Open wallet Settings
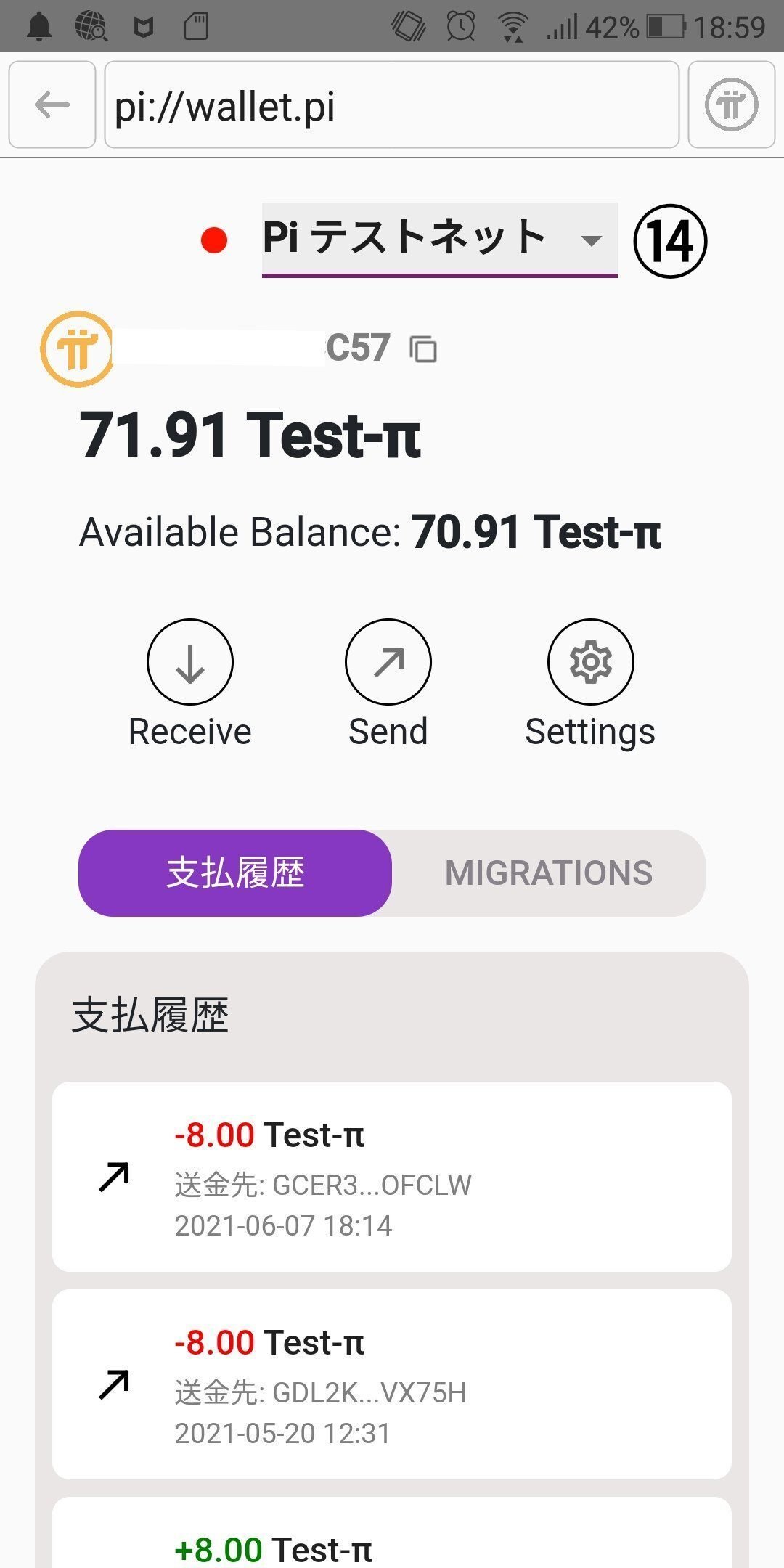784x1568 pixels. [x=590, y=662]
